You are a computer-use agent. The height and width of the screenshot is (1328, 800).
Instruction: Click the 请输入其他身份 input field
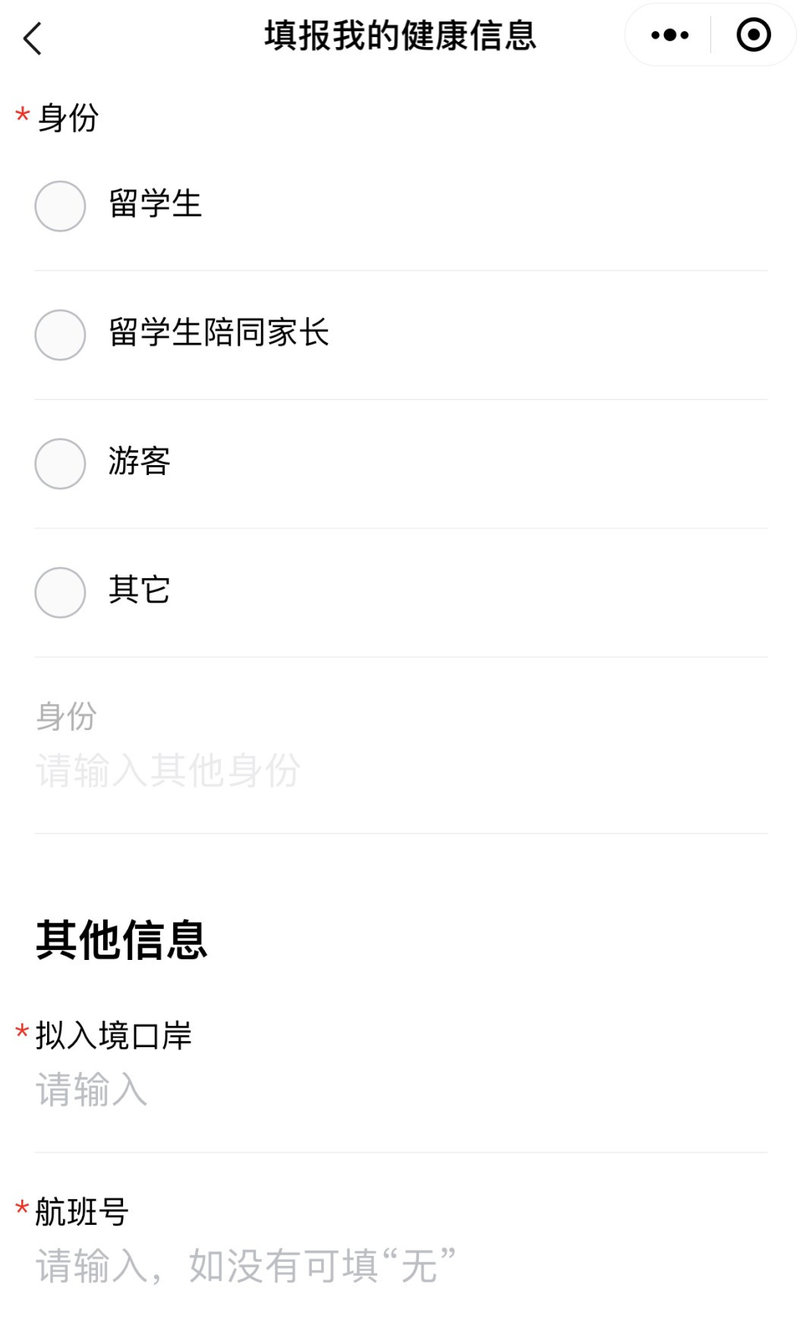pyautogui.click(x=167, y=771)
